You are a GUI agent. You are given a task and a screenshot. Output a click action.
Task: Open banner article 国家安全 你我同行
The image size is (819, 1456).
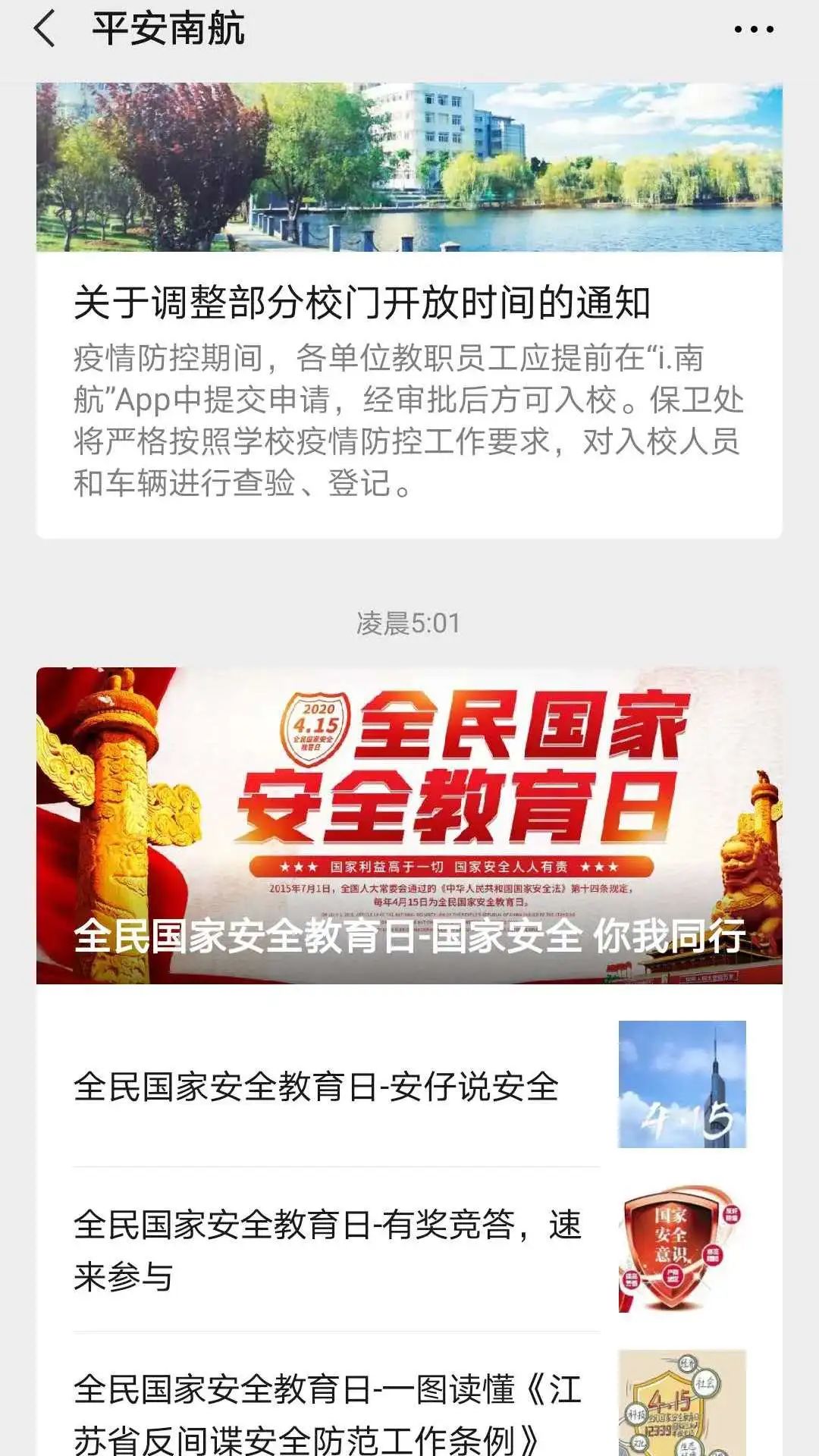pos(409,825)
